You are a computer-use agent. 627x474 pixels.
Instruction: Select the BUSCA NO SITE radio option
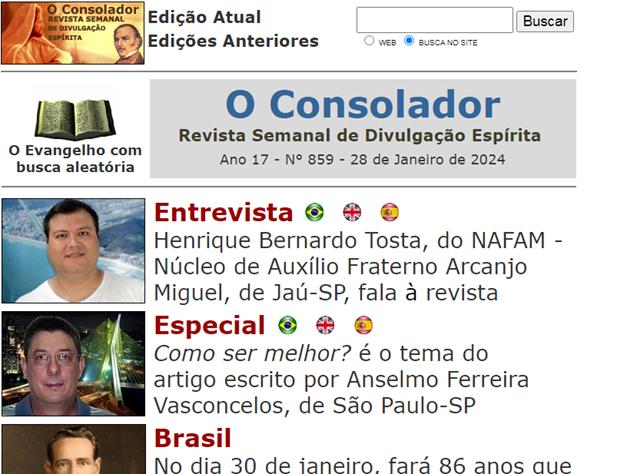[x=409, y=41]
